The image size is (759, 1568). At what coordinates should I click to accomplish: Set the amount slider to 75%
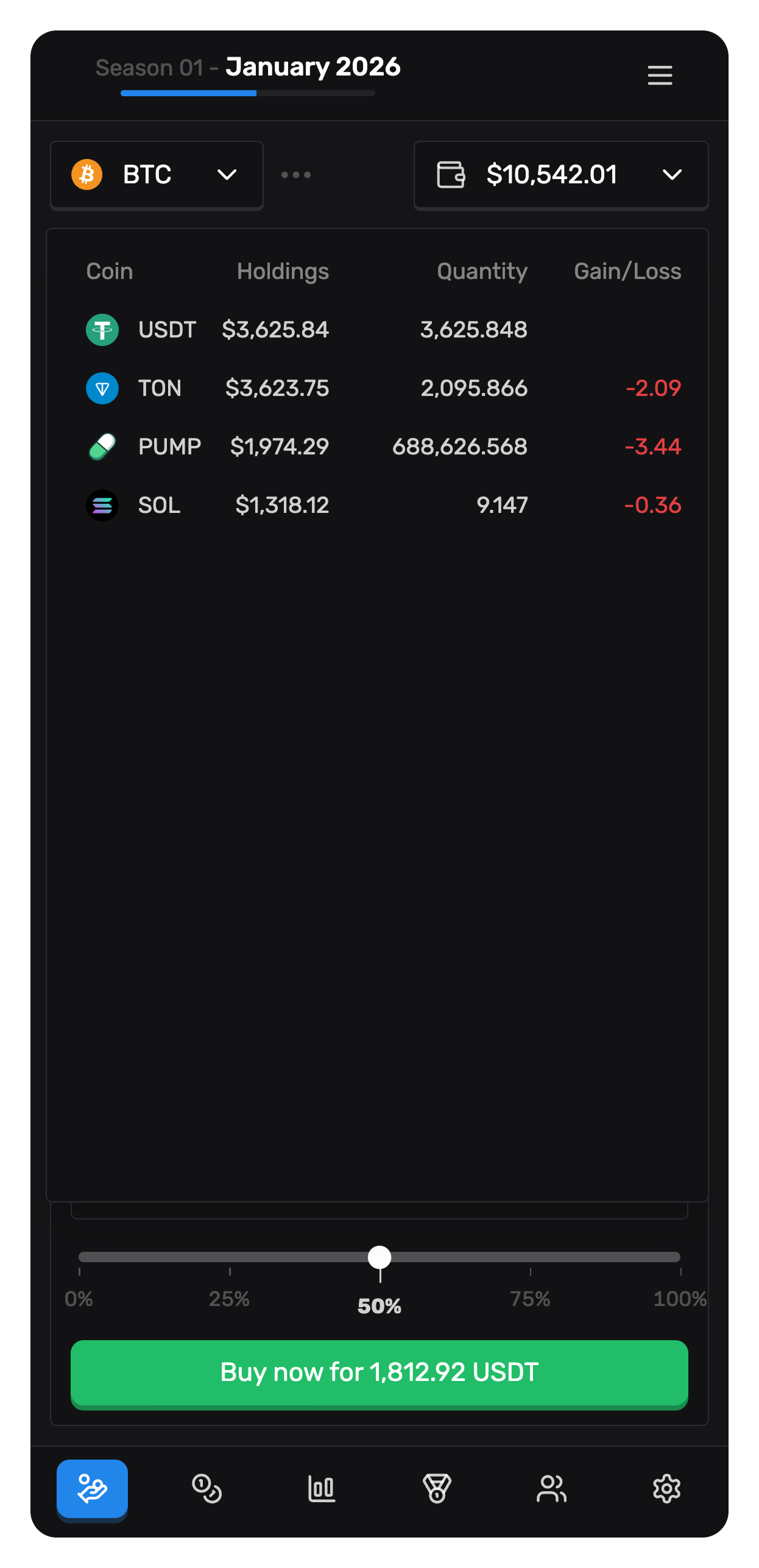pyautogui.click(x=530, y=1257)
